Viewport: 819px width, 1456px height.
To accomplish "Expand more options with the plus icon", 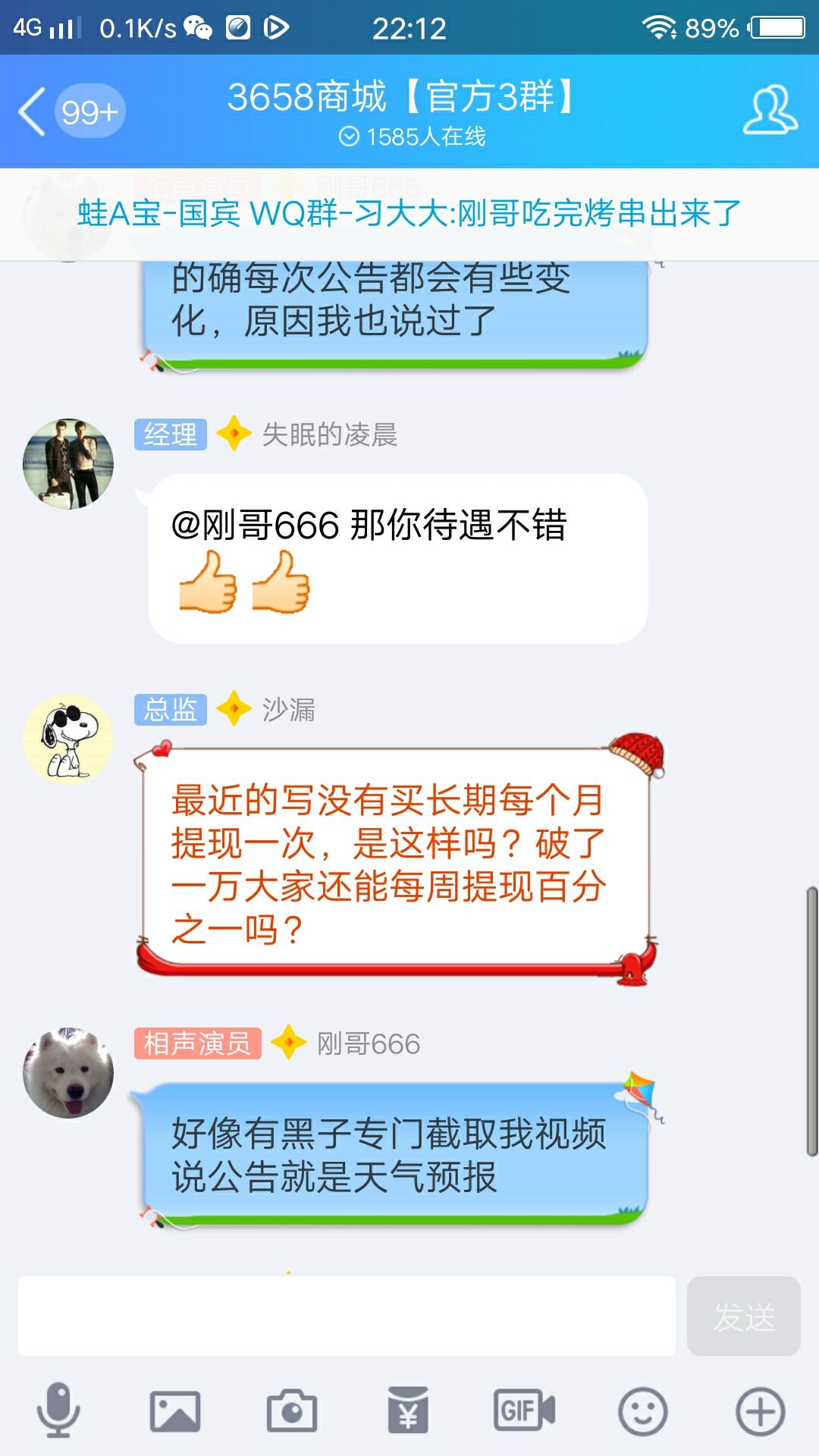I will pos(760,1411).
